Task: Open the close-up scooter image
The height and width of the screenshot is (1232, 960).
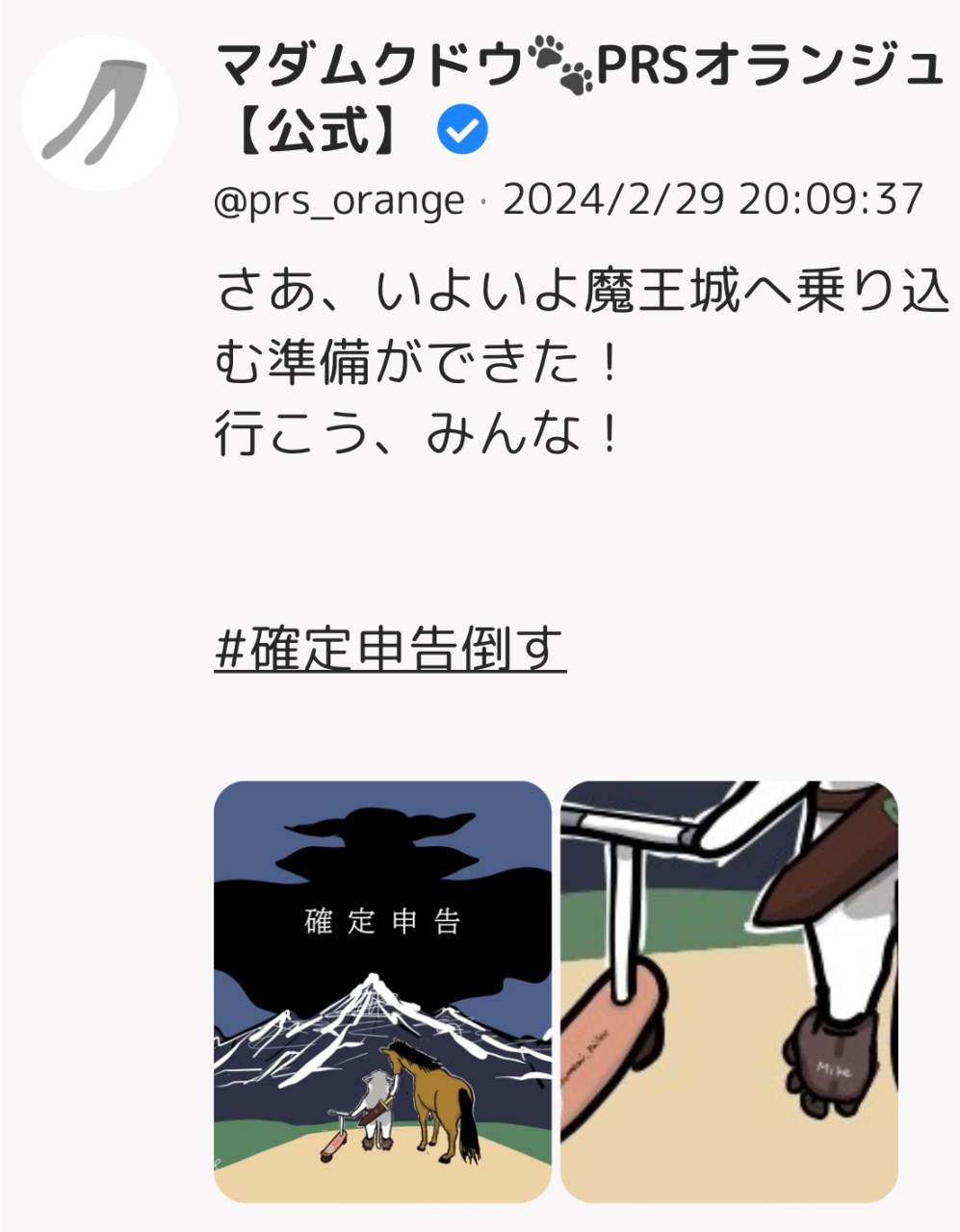Action: pos(729,991)
